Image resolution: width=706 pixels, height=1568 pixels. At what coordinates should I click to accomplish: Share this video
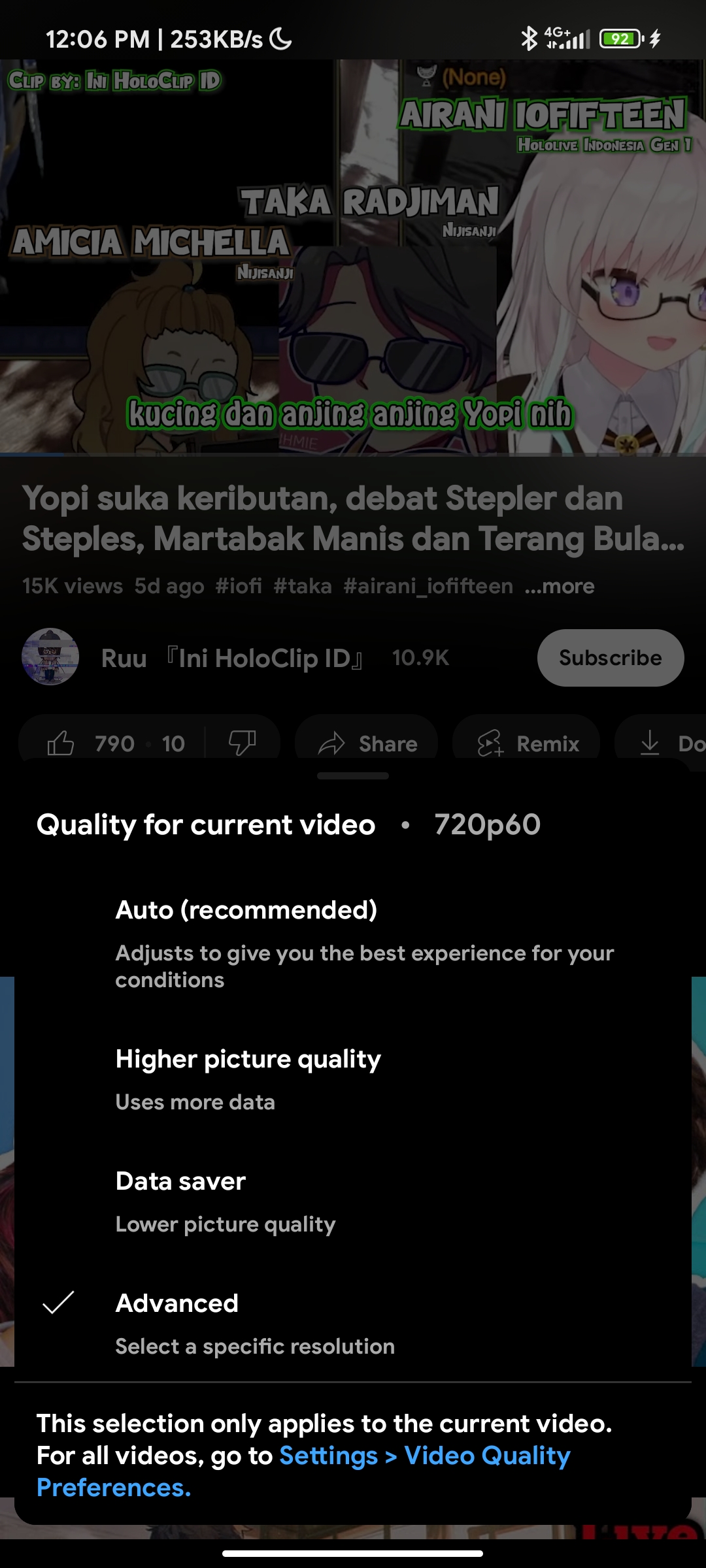pos(367,743)
